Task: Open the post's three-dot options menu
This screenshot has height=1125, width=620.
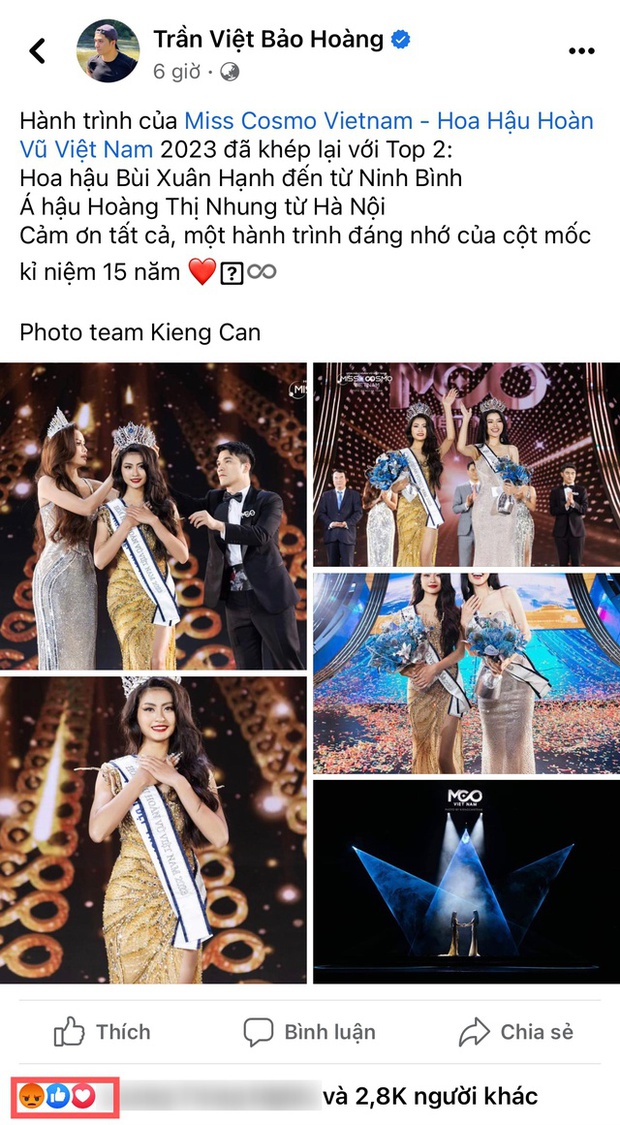Action: (581, 51)
